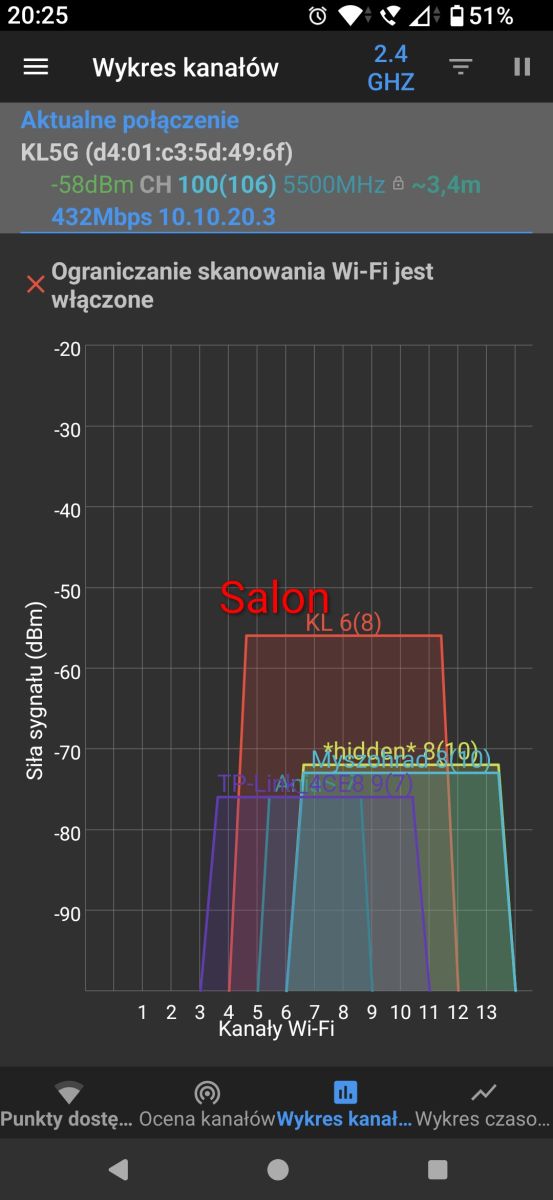Open the filter options icon

[460, 67]
